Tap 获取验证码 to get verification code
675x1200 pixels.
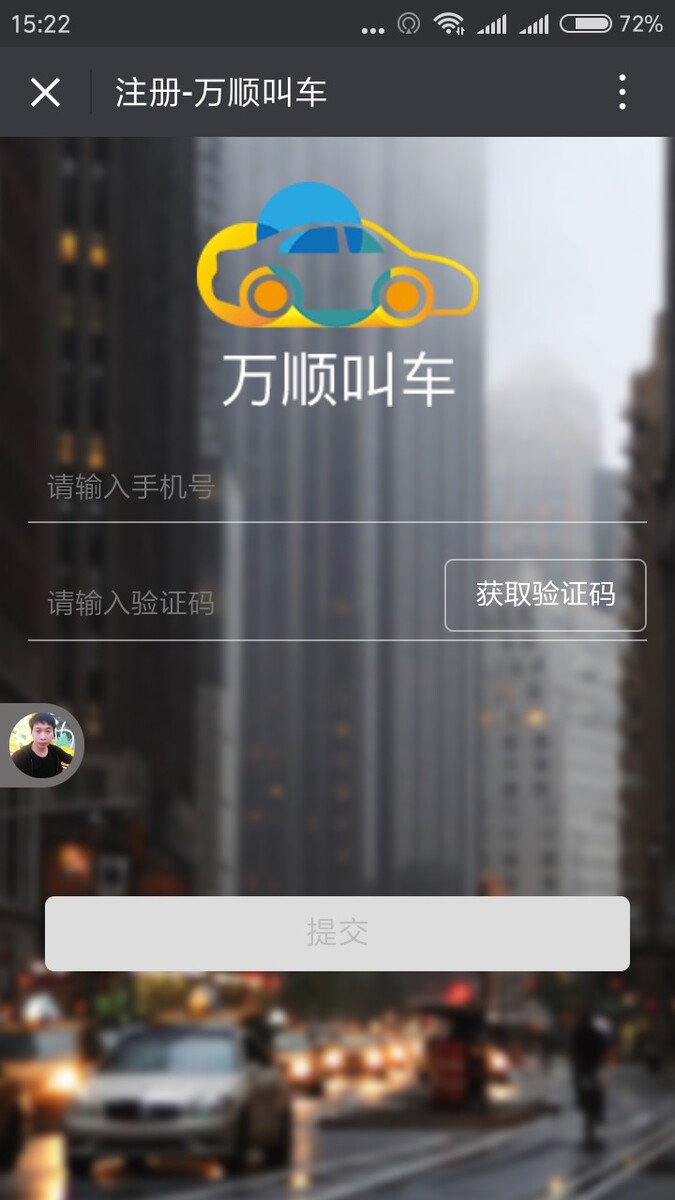coord(545,595)
